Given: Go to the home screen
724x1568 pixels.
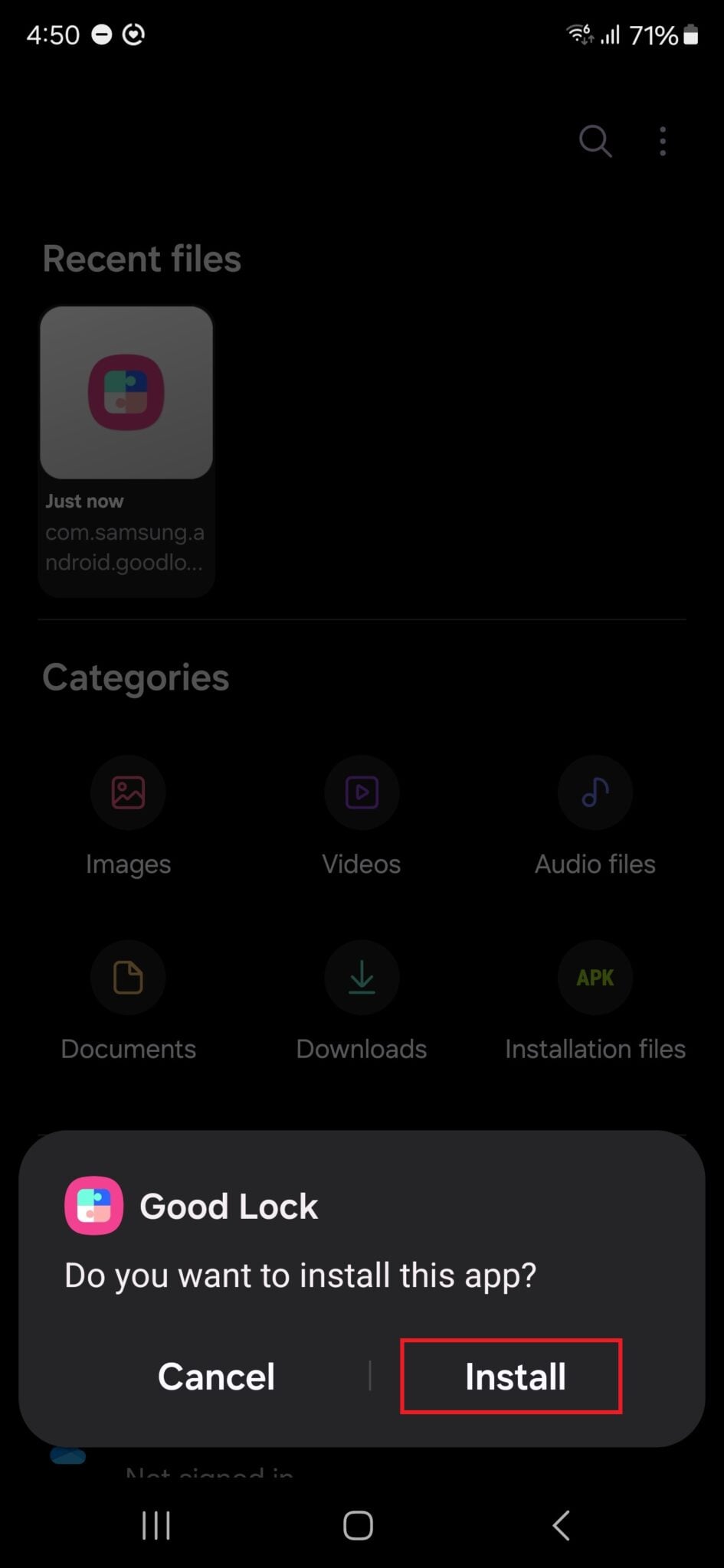Looking at the screenshot, I should pos(358,1525).
